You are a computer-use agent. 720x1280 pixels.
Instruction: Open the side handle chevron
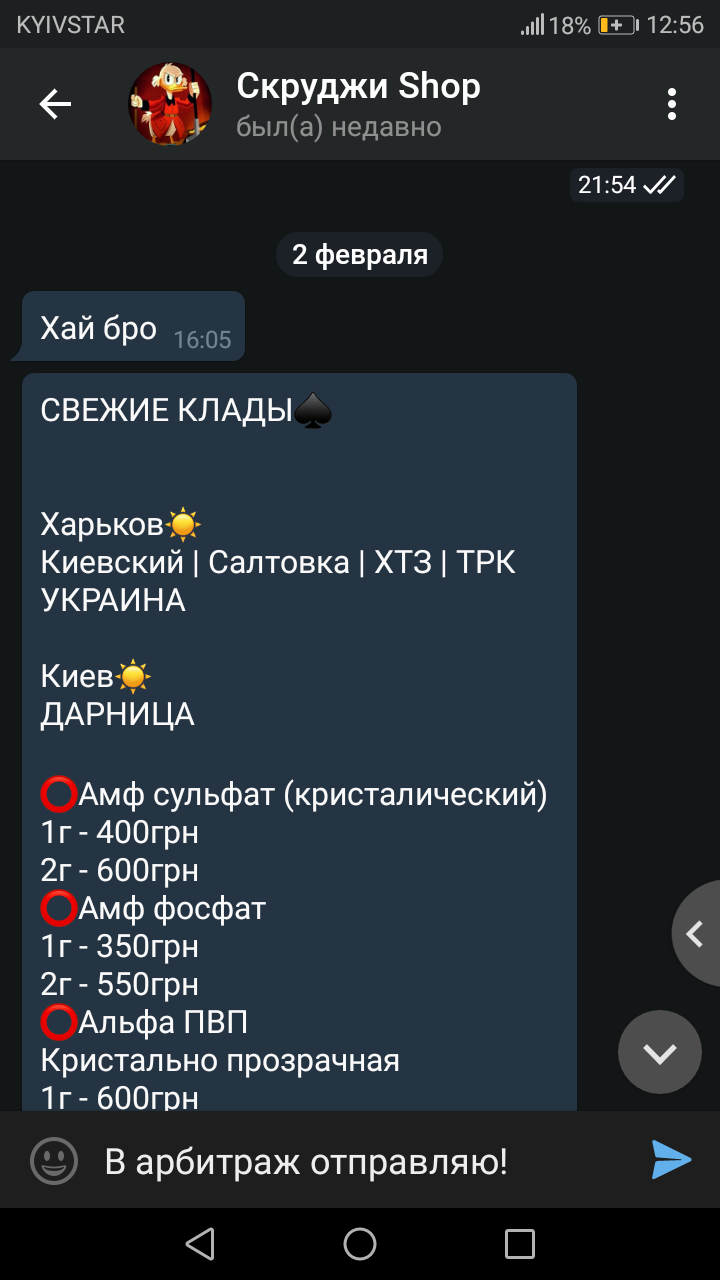pos(696,934)
